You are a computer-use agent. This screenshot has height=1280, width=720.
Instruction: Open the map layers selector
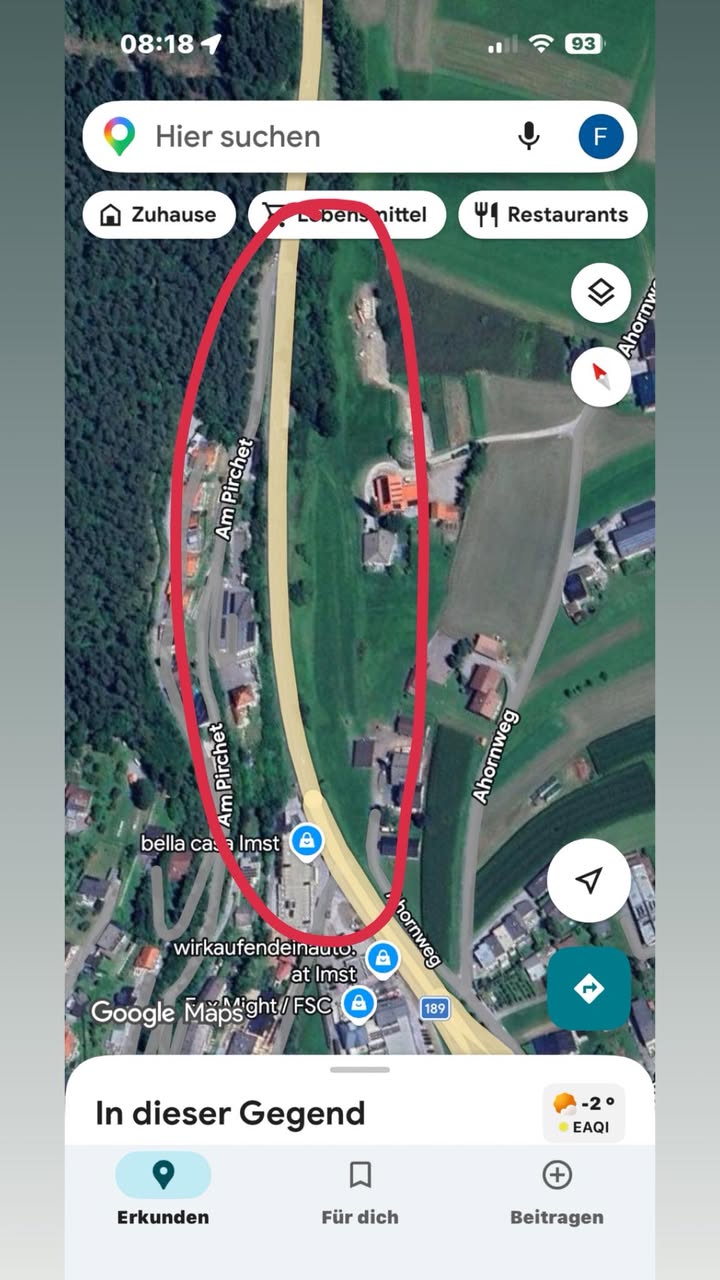600,293
